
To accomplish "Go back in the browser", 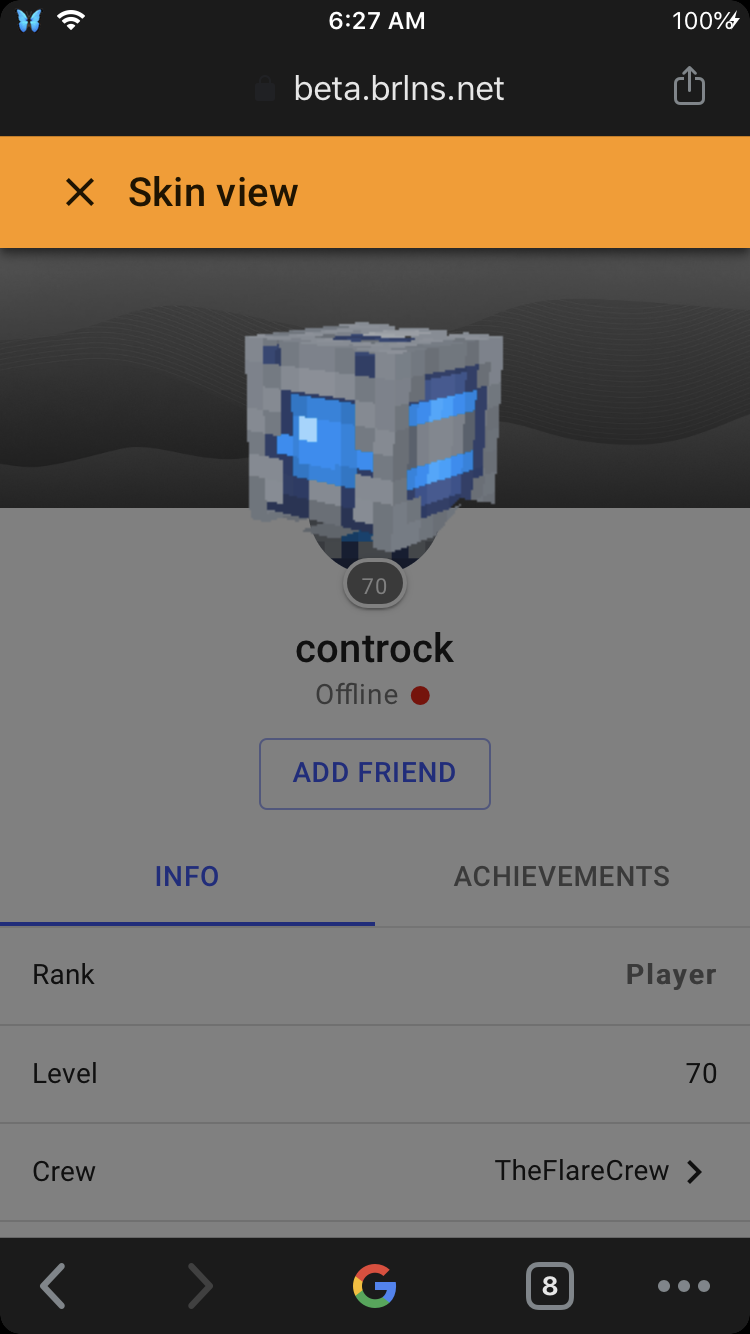I will (x=53, y=1286).
